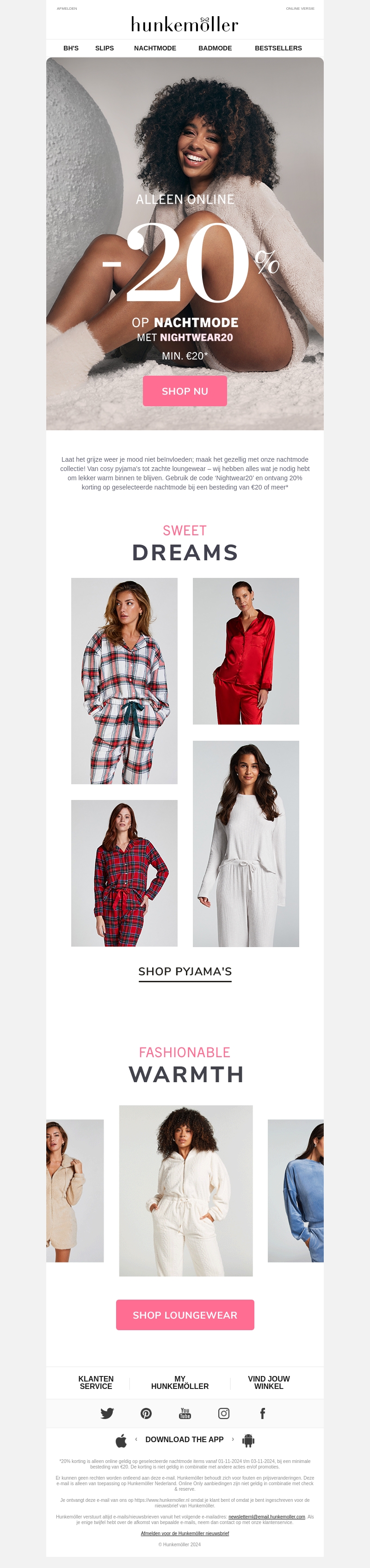Tap the SHOP LOUNGEWEAR button

coord(185,1315)
